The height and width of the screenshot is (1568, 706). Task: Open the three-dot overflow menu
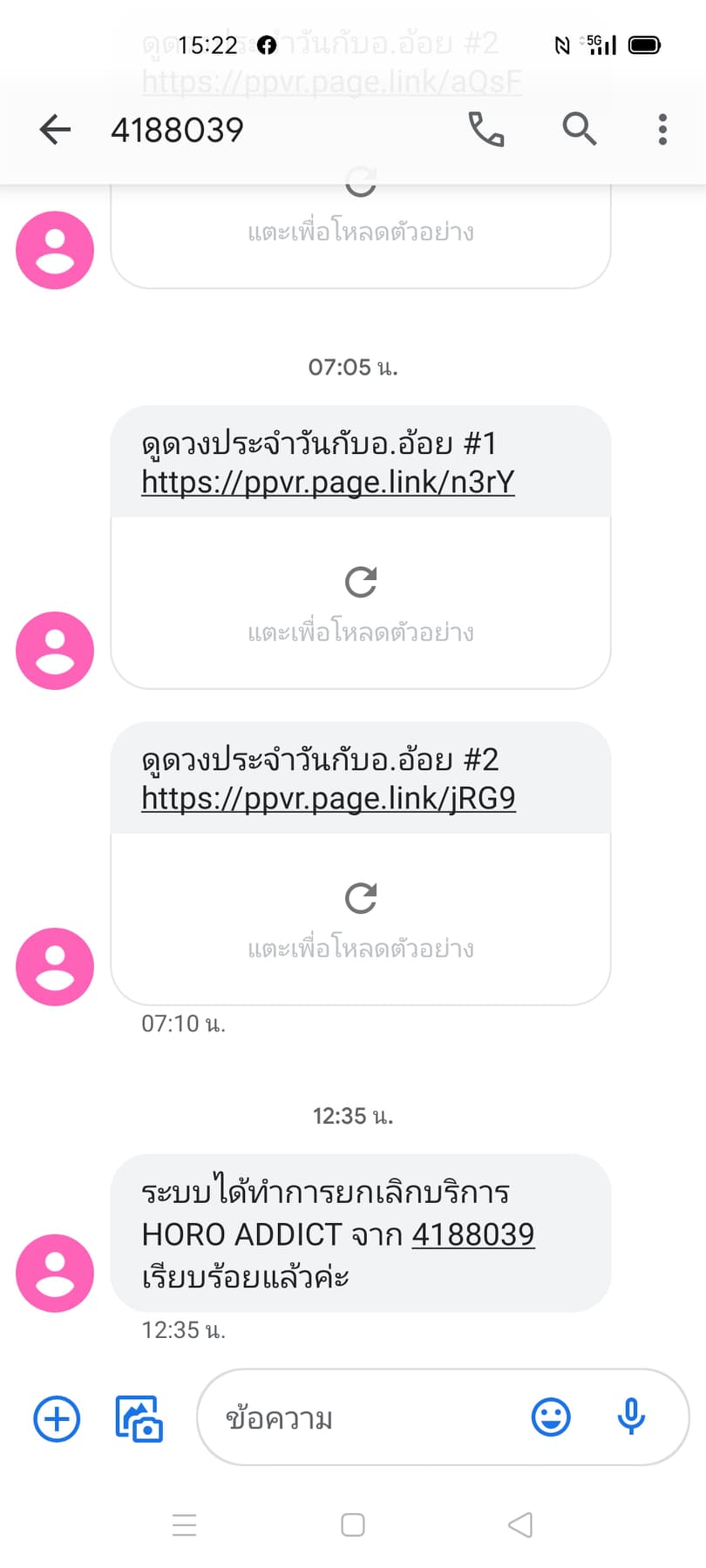(662, 130)
